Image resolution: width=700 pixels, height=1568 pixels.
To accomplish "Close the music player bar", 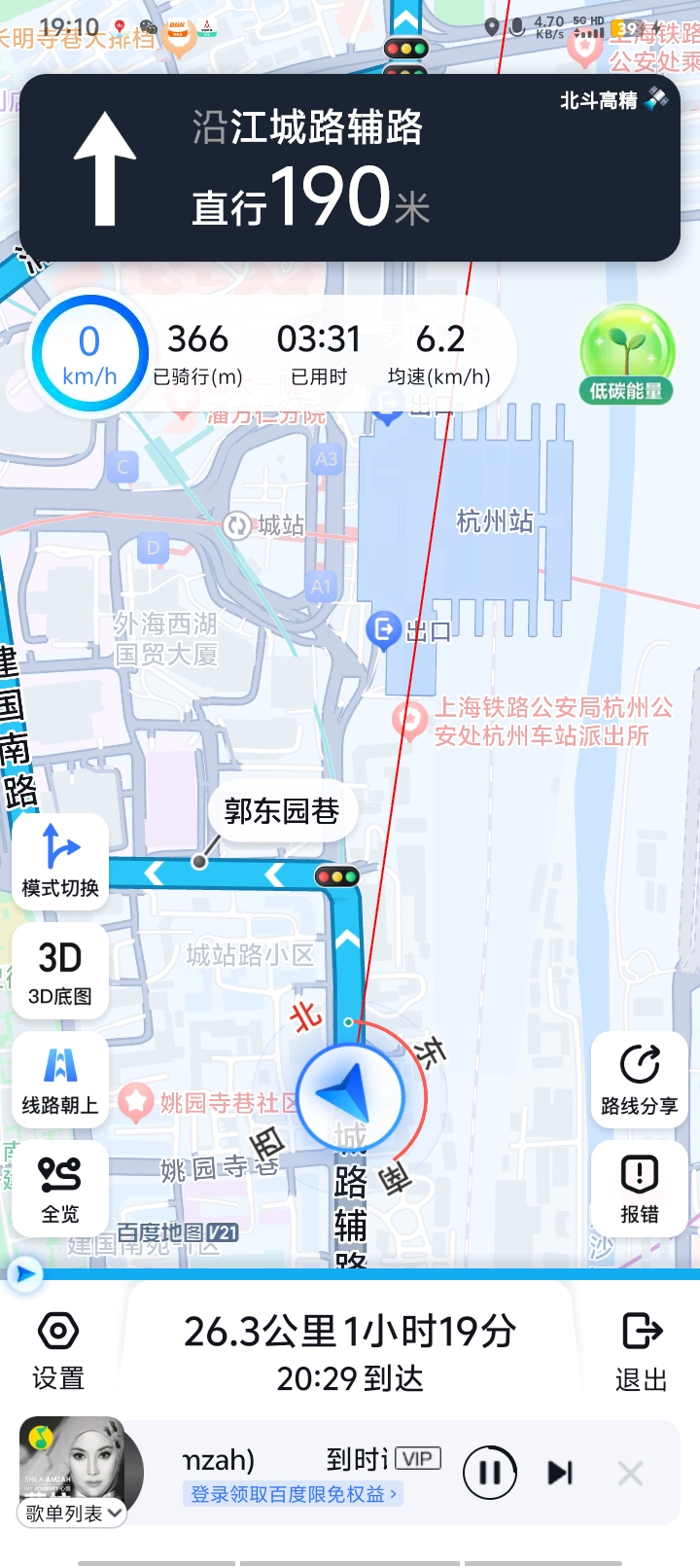I will coord(630,1473).
